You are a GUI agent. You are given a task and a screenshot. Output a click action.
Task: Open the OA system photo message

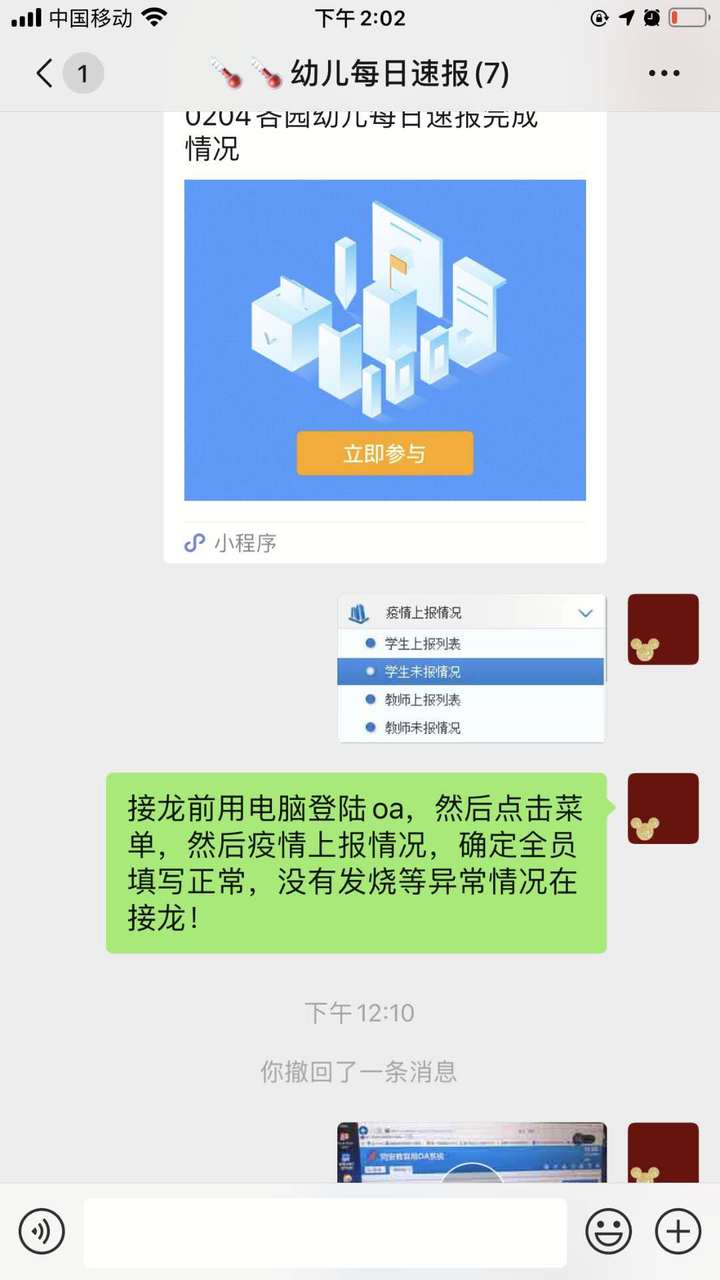[x=471, y=1152]
